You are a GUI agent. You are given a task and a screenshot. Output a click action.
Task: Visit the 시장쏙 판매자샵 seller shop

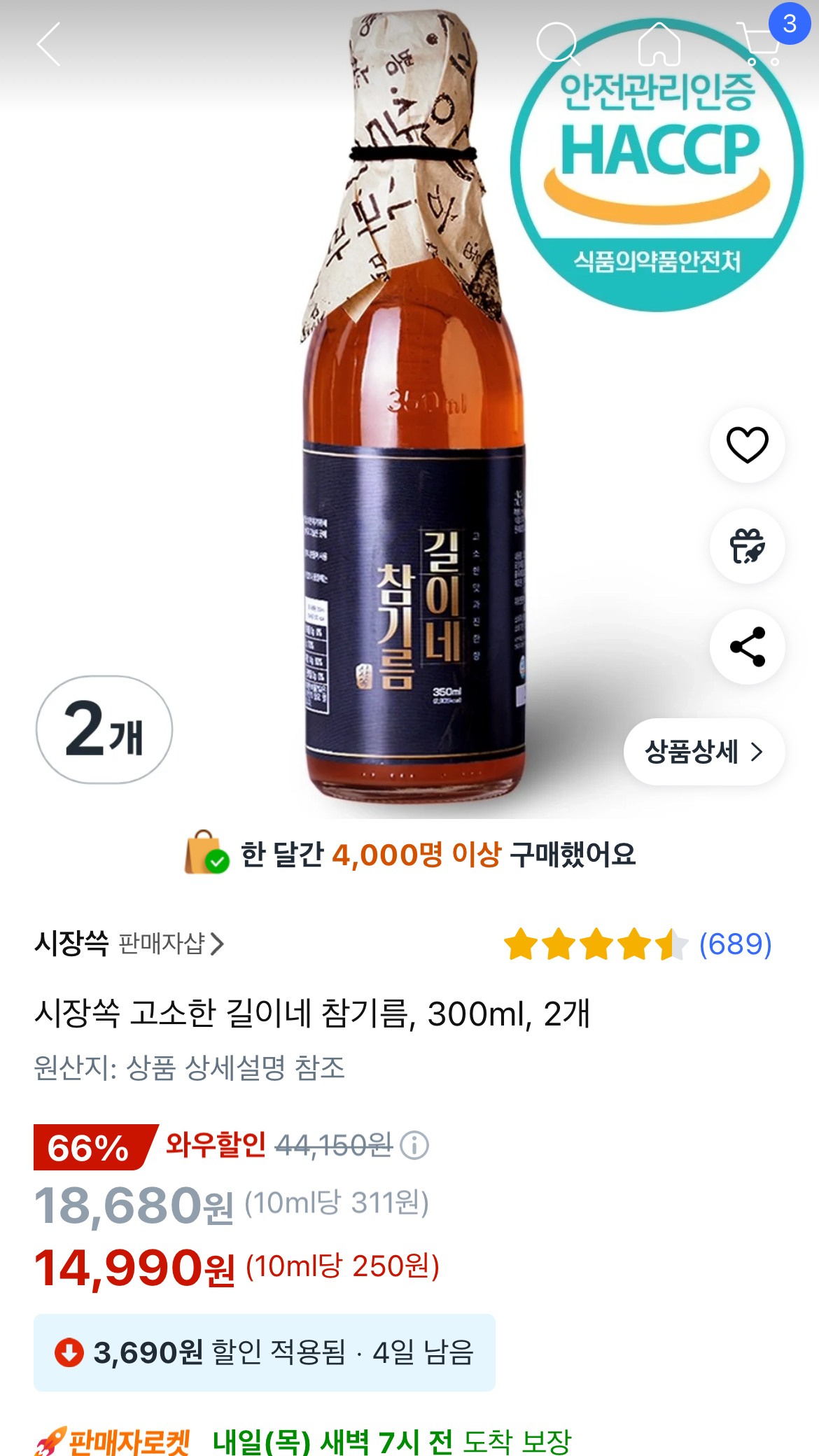(x=130, y=944)
